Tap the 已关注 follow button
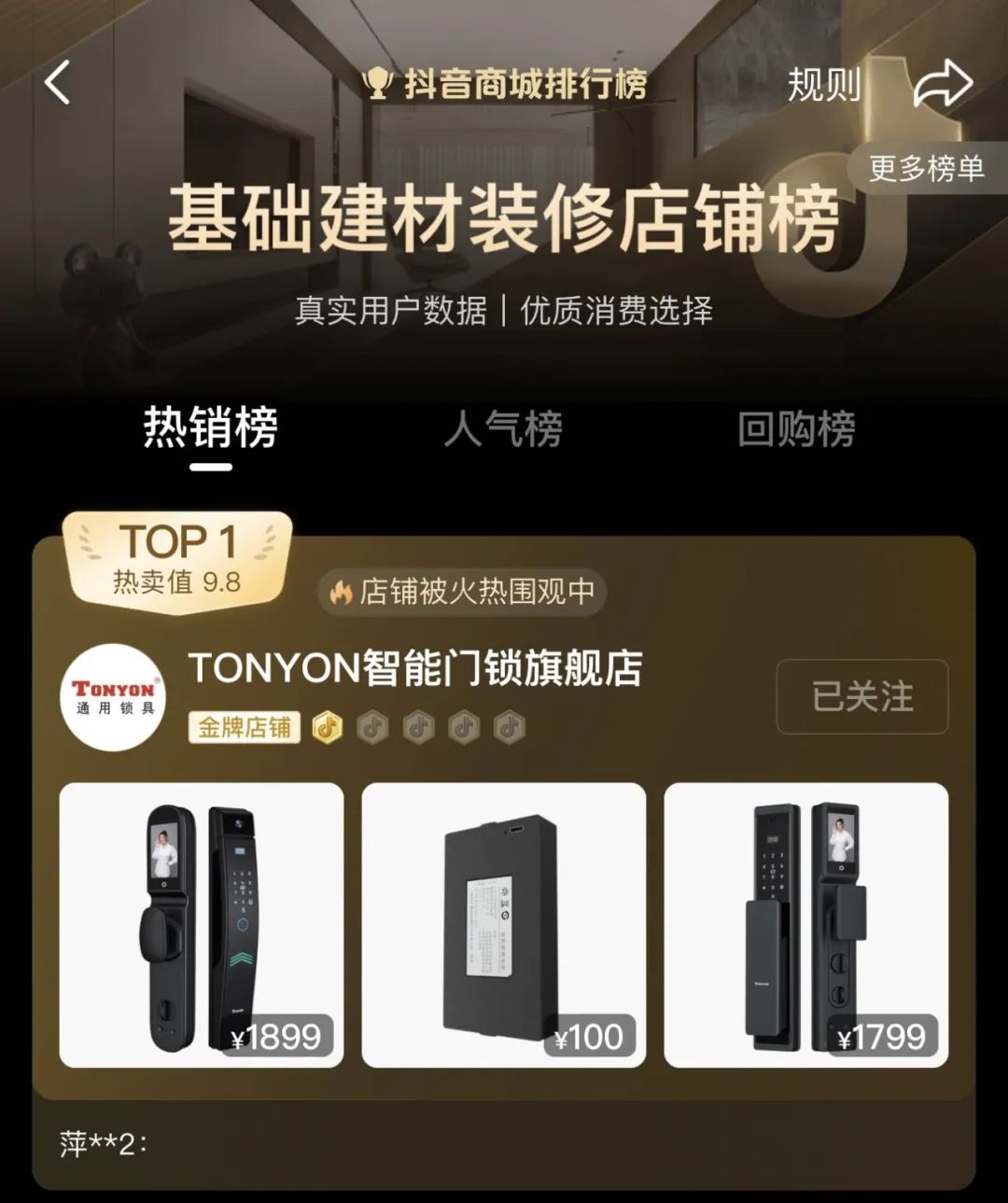 (x=861, y=696)
